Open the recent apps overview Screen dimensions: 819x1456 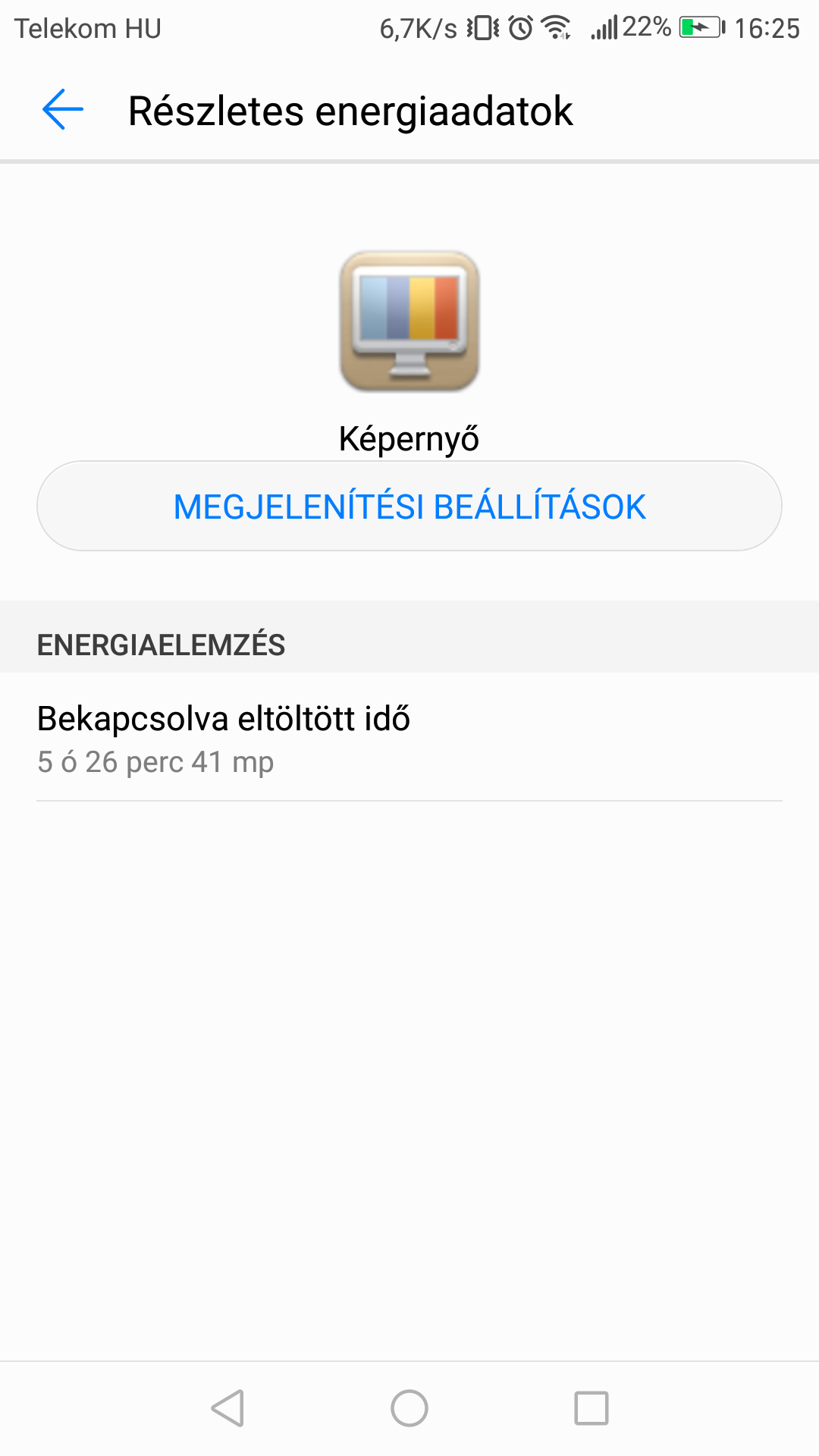(591, 1408)
